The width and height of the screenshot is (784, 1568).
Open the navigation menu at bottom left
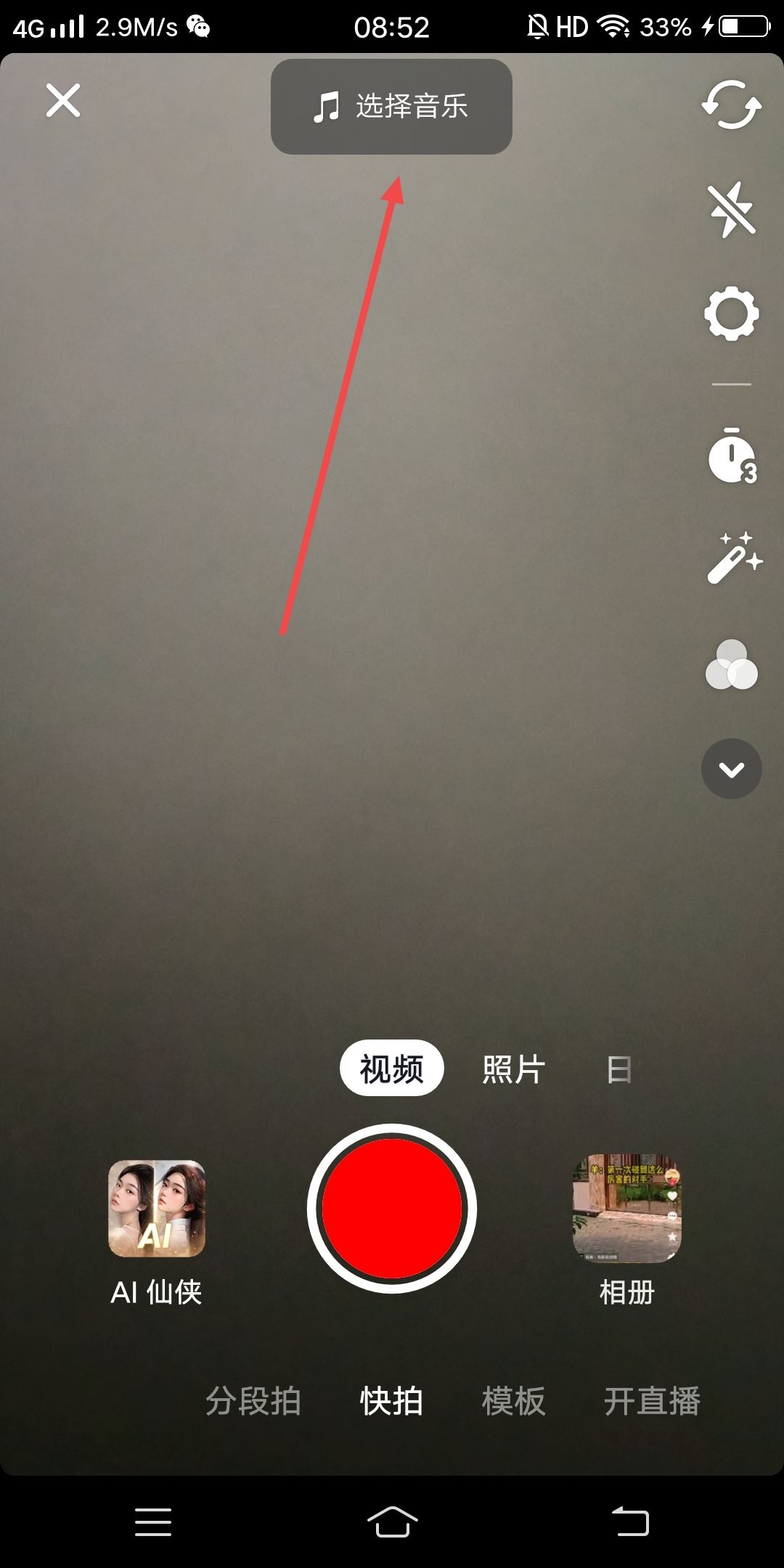tap(153, 1520)
